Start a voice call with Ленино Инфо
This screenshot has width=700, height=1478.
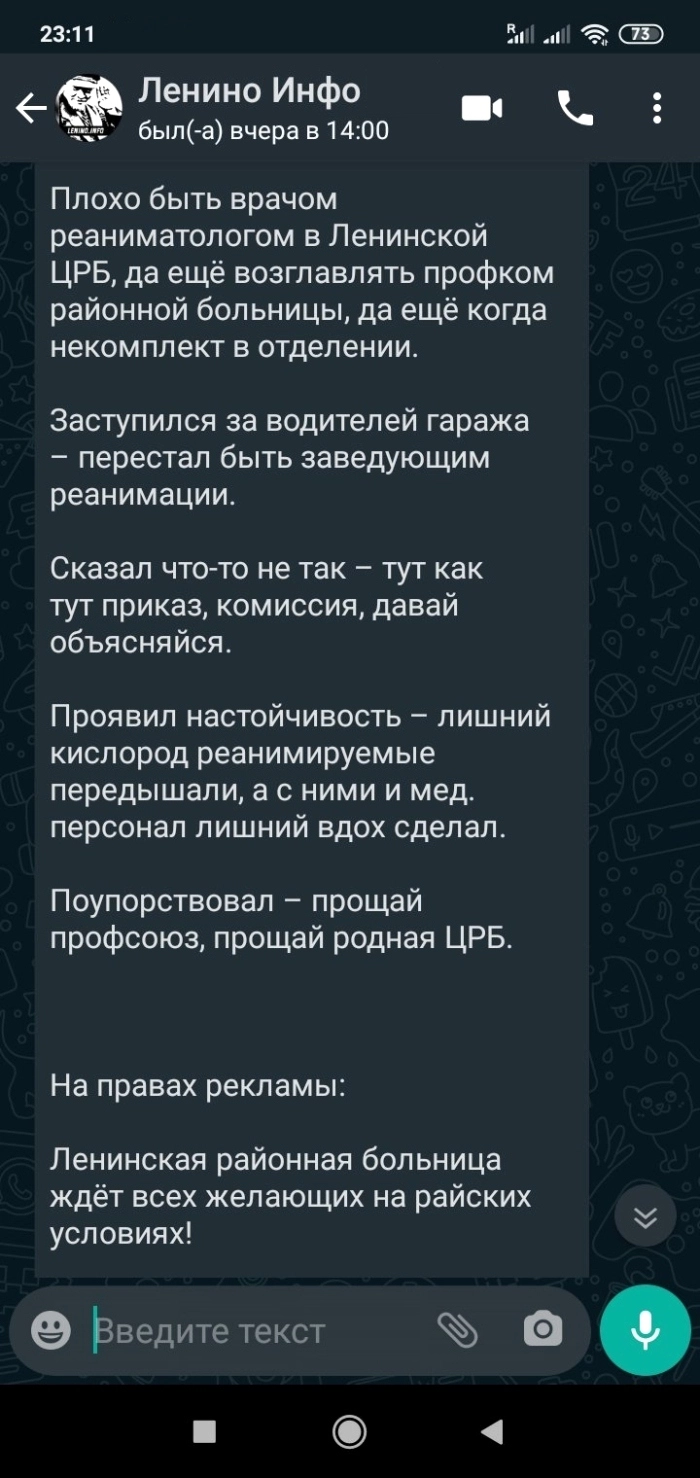(x=575, y=108)
